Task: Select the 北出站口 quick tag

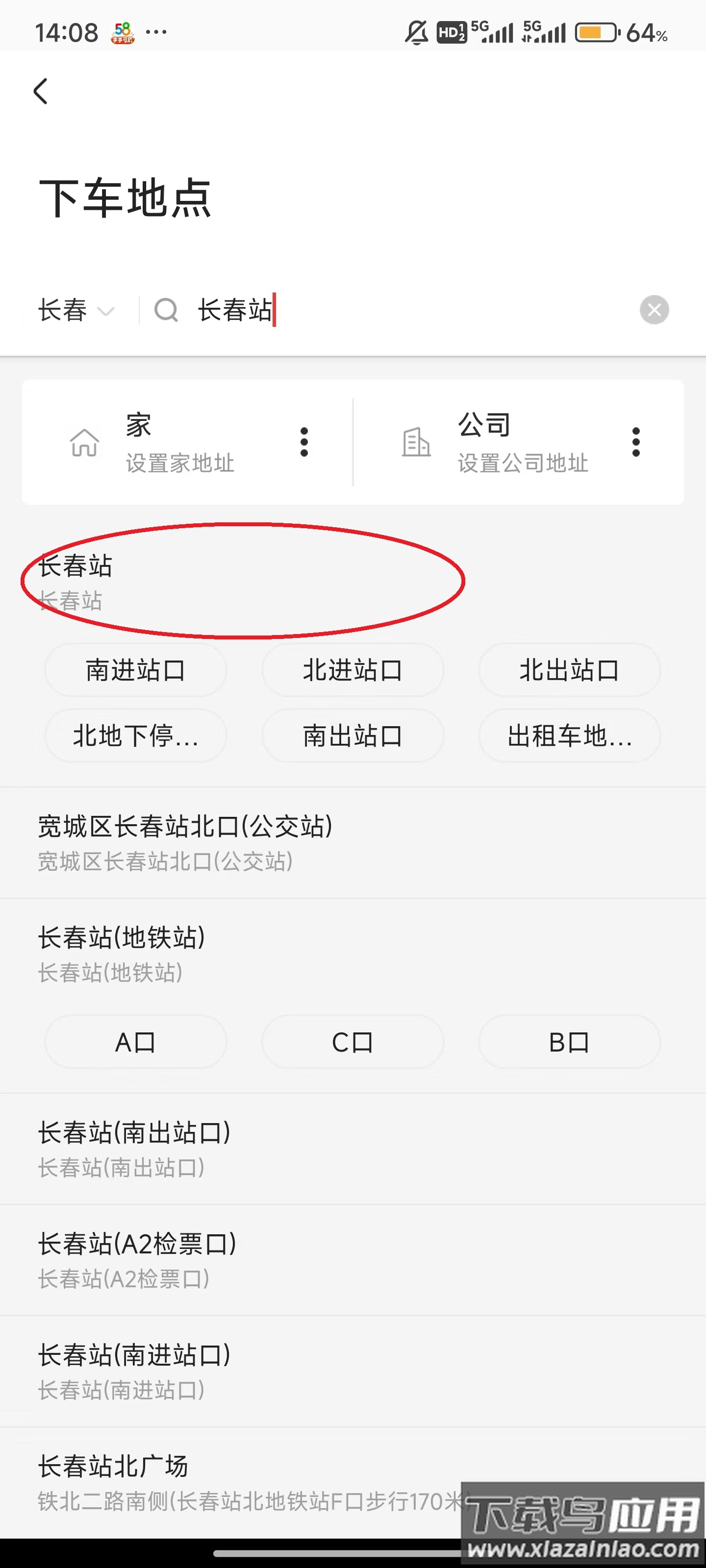Action: click(569, 670)
